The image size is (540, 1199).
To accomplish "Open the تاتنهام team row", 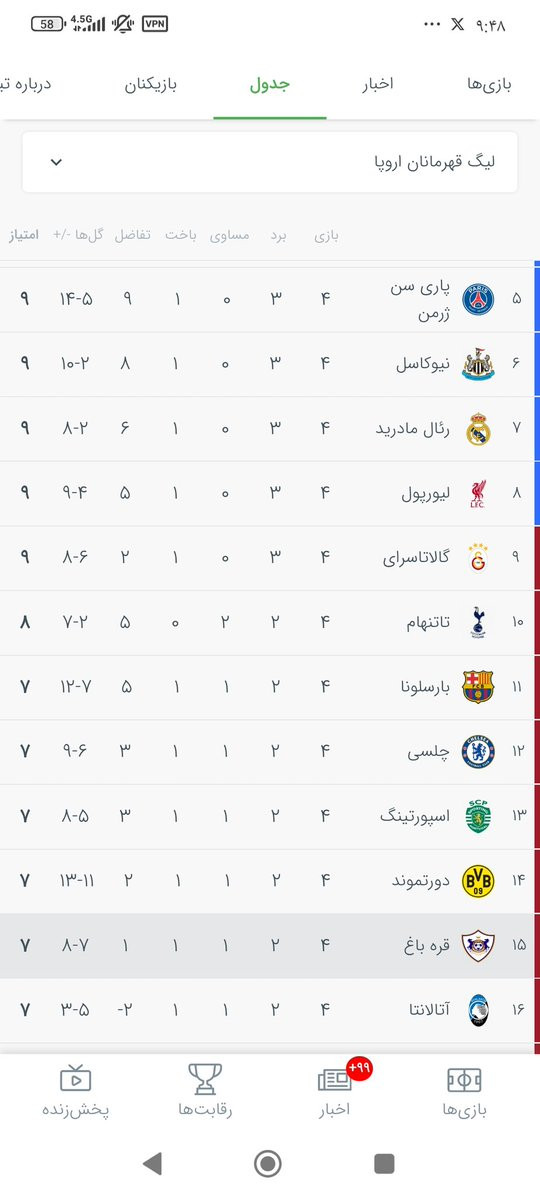I will pos(267,622).
